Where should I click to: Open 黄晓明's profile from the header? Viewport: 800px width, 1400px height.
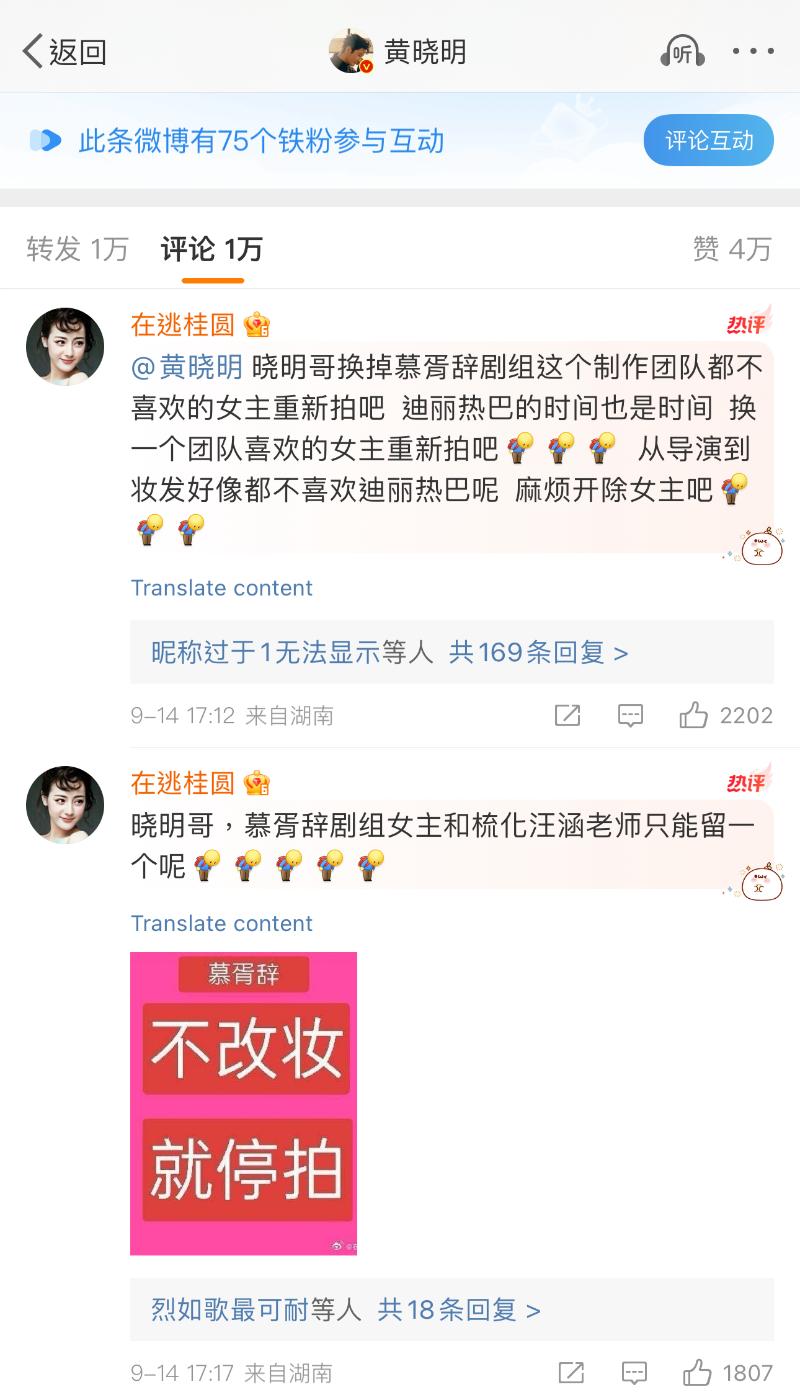(400, 51)
